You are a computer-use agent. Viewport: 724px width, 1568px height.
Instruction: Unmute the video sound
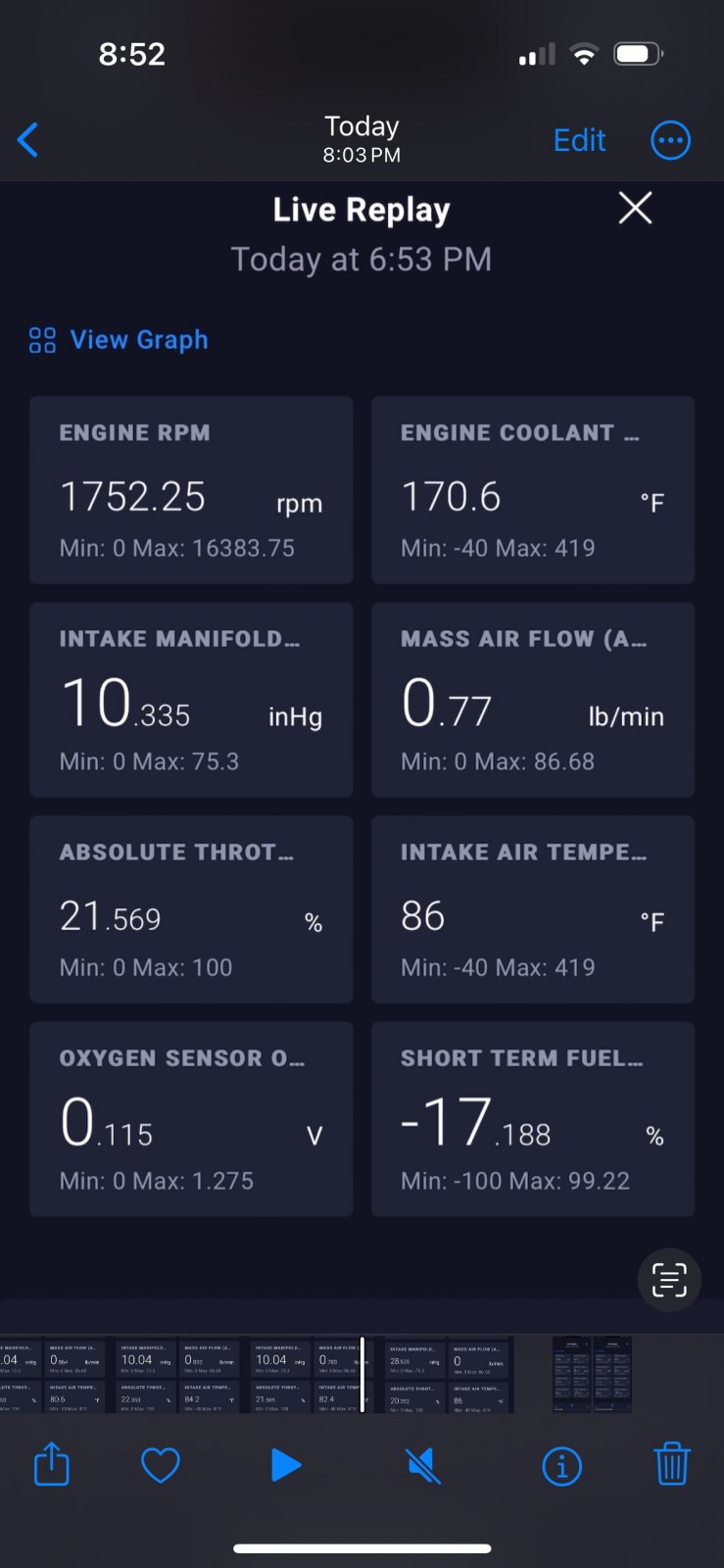coord(423,1466)
